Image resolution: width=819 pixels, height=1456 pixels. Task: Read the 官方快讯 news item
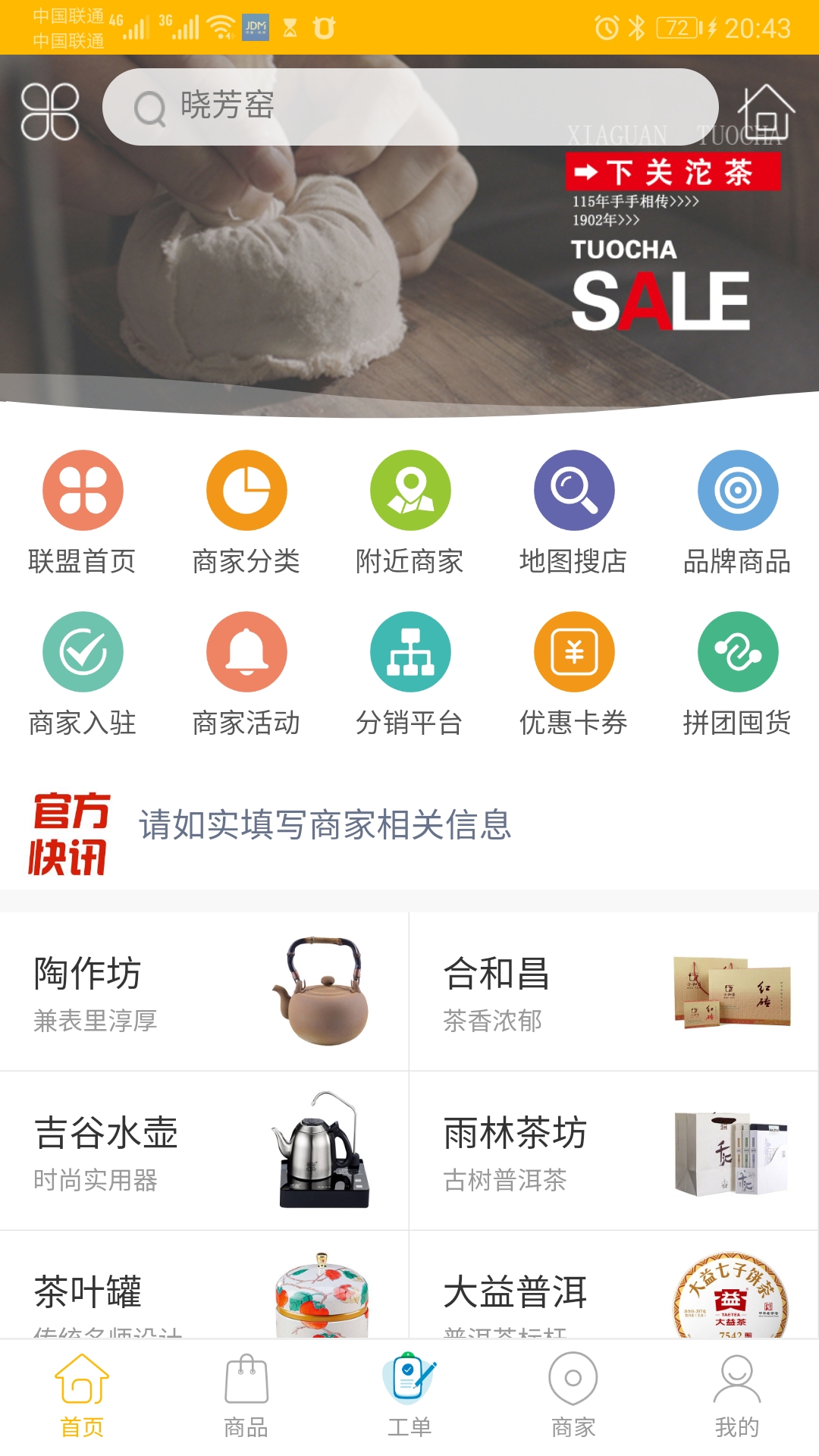(325, 825)
